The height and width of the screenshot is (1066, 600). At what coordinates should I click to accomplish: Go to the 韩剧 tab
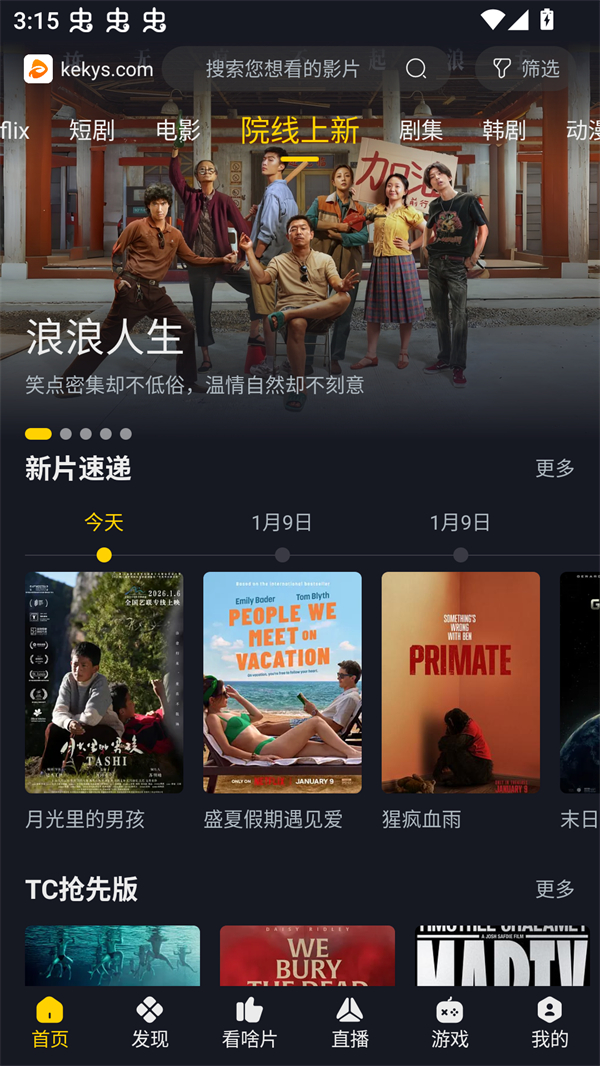point(504,130)
